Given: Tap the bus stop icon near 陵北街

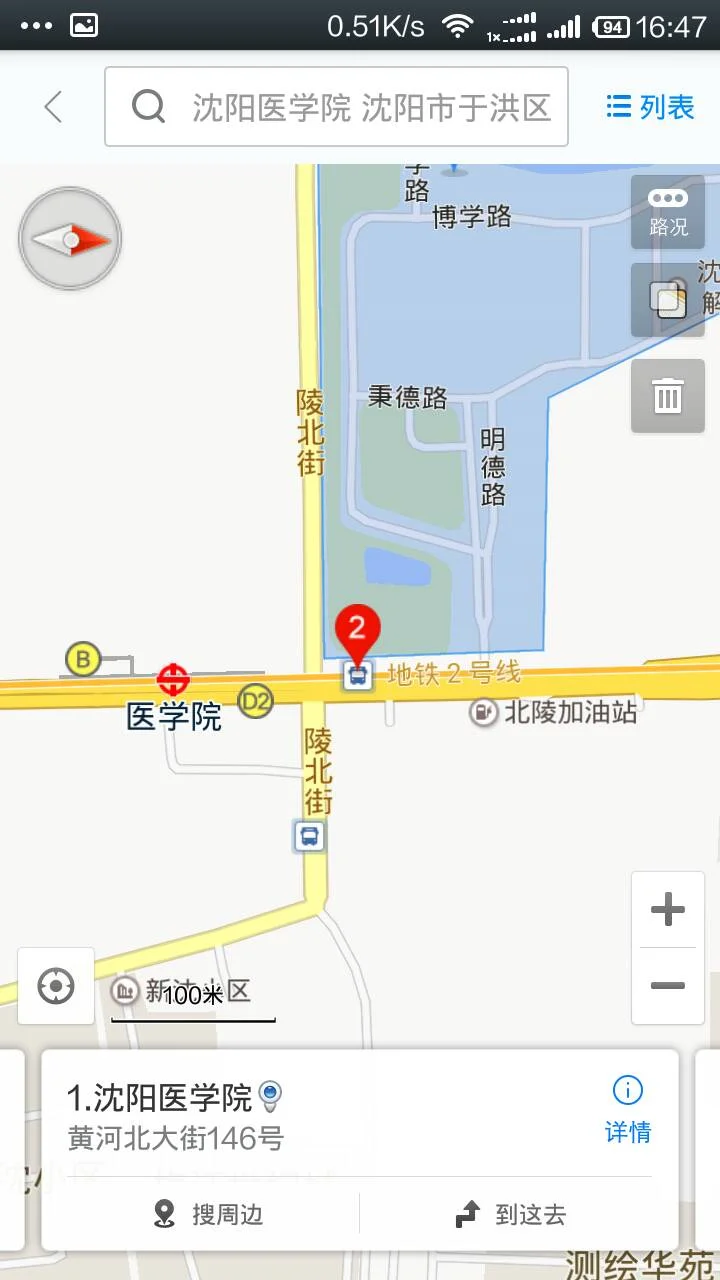Looking at the screenshot, I should (x=310, y=837).
